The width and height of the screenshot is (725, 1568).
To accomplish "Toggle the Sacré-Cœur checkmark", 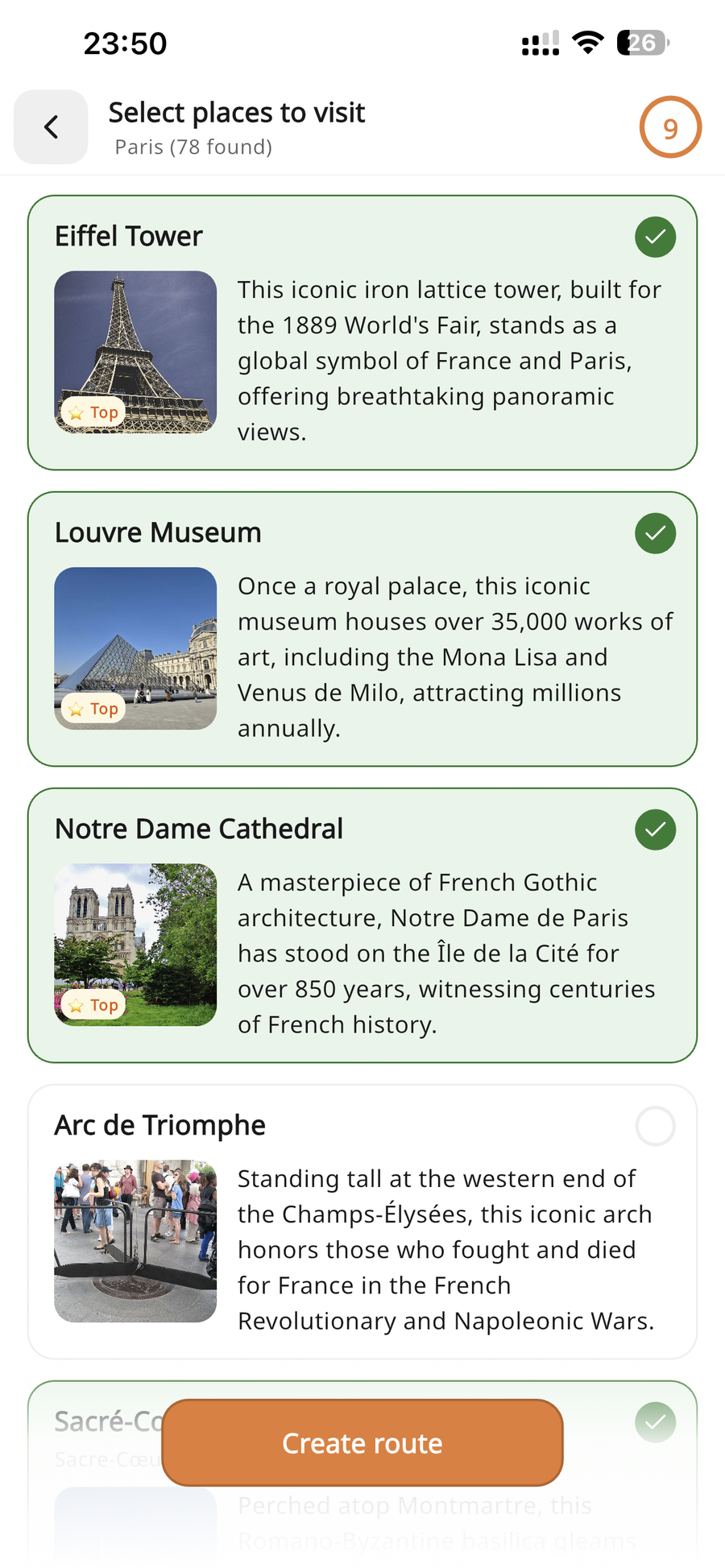I will tap(655, 1422).
